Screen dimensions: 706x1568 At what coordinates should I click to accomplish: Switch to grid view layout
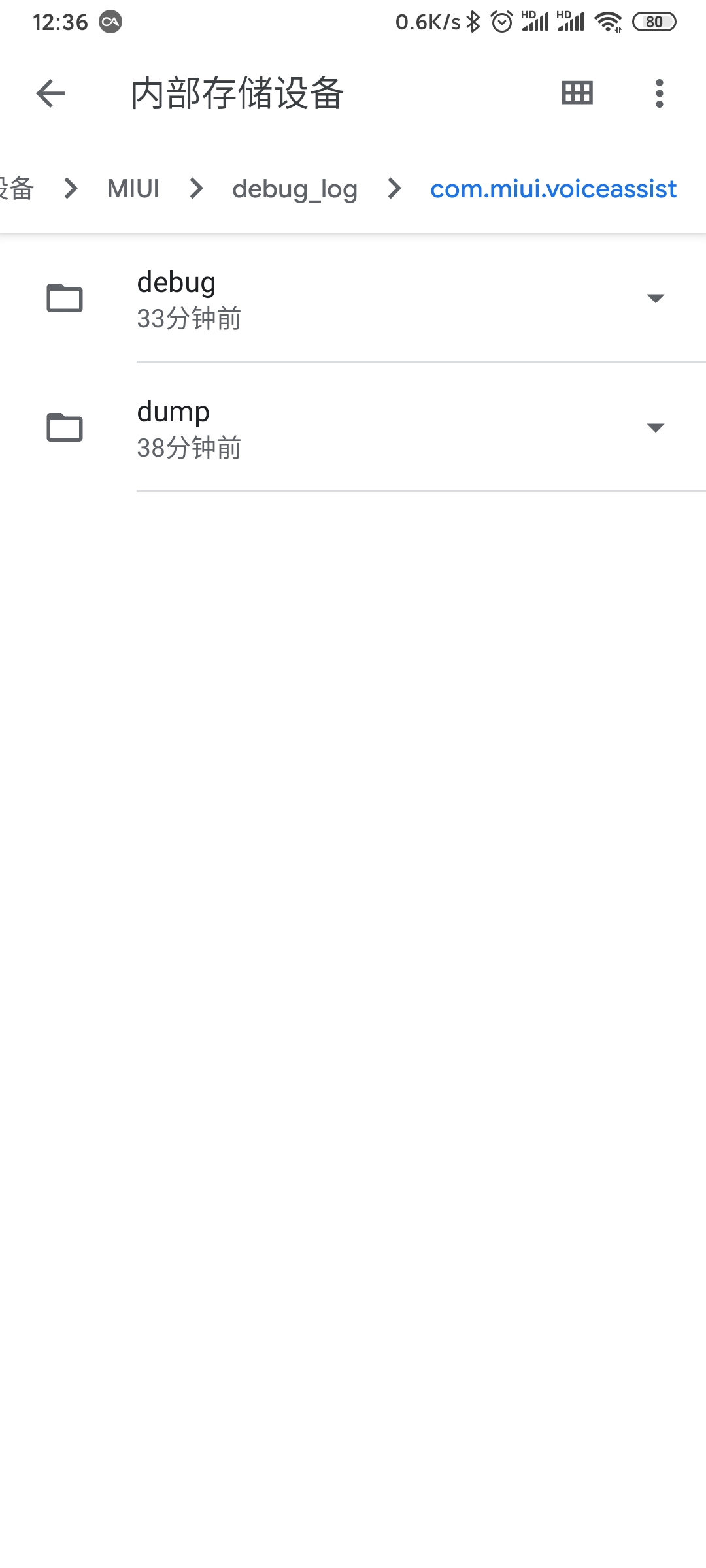[577, 93]
